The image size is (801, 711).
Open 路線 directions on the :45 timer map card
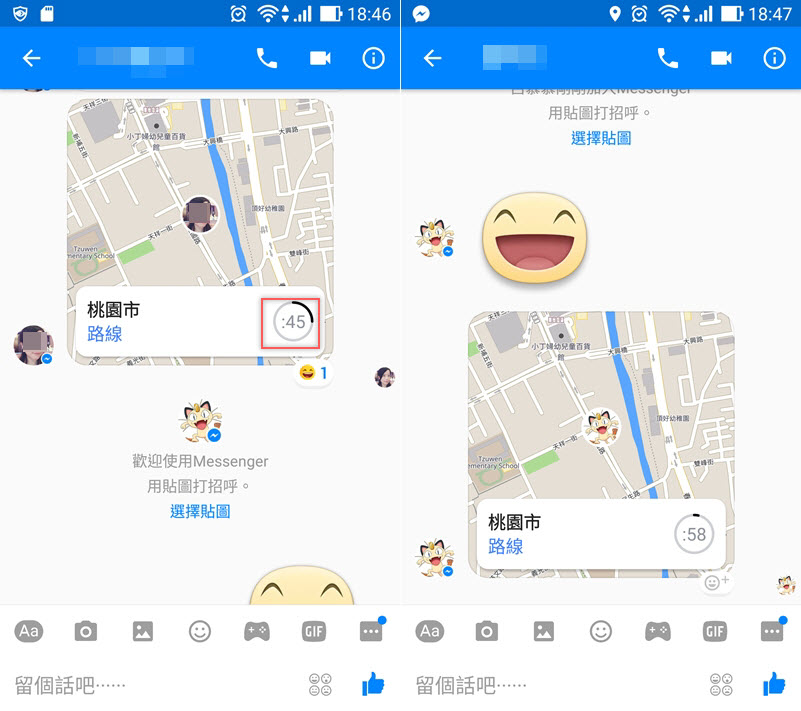click(105, 334)
